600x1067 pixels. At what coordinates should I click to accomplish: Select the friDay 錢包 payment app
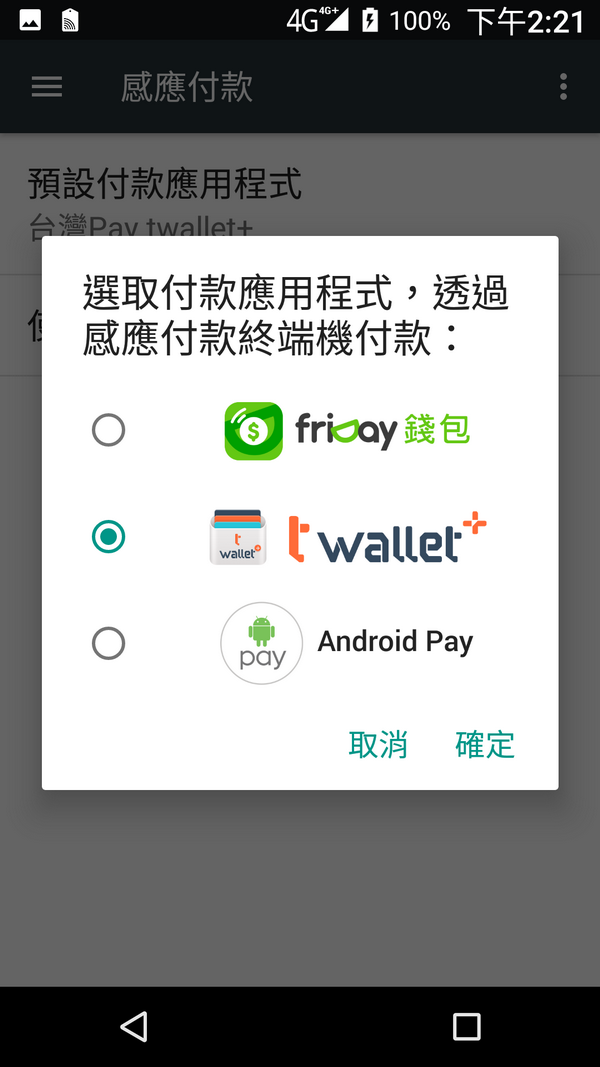pos(108,431)
